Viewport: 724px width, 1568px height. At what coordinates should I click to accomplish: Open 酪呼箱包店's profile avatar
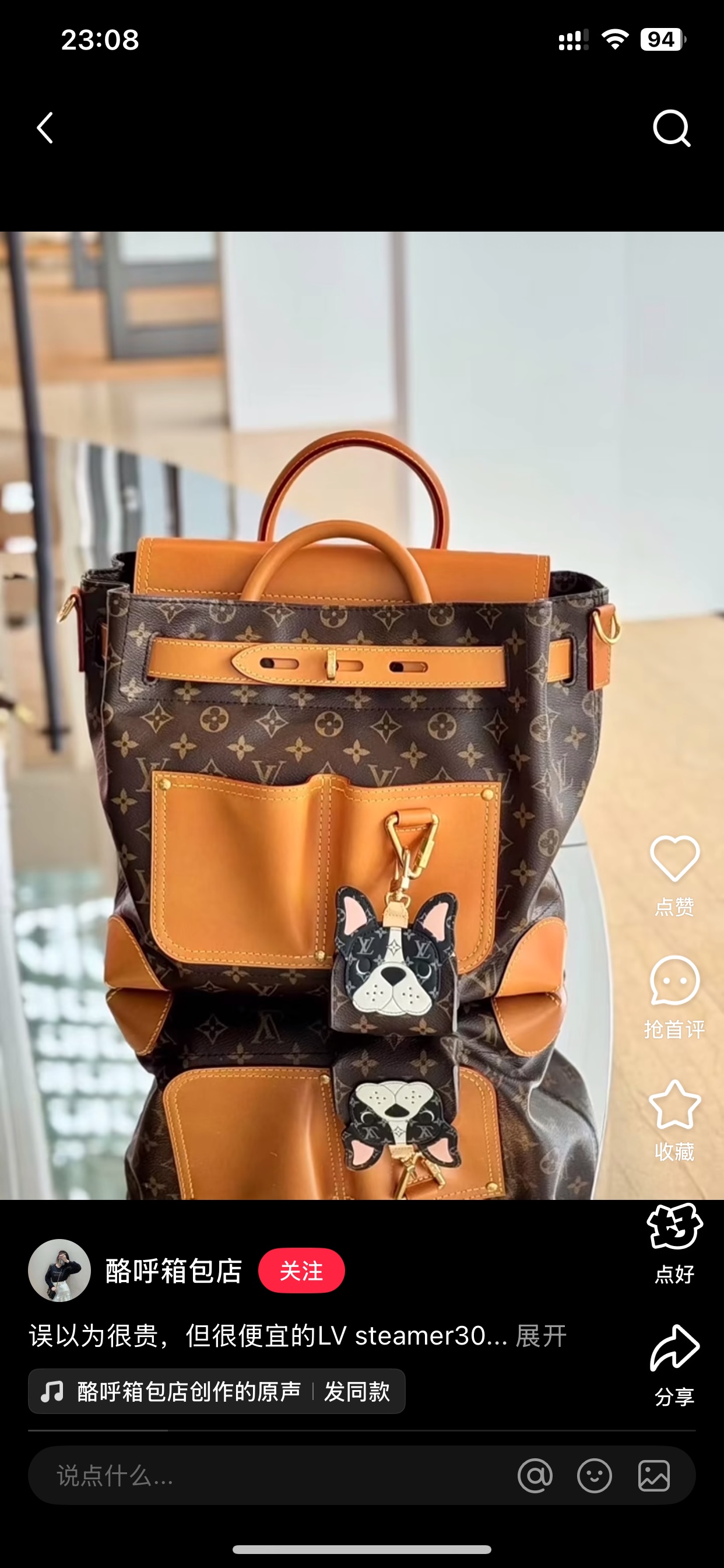click(59, 1271)
